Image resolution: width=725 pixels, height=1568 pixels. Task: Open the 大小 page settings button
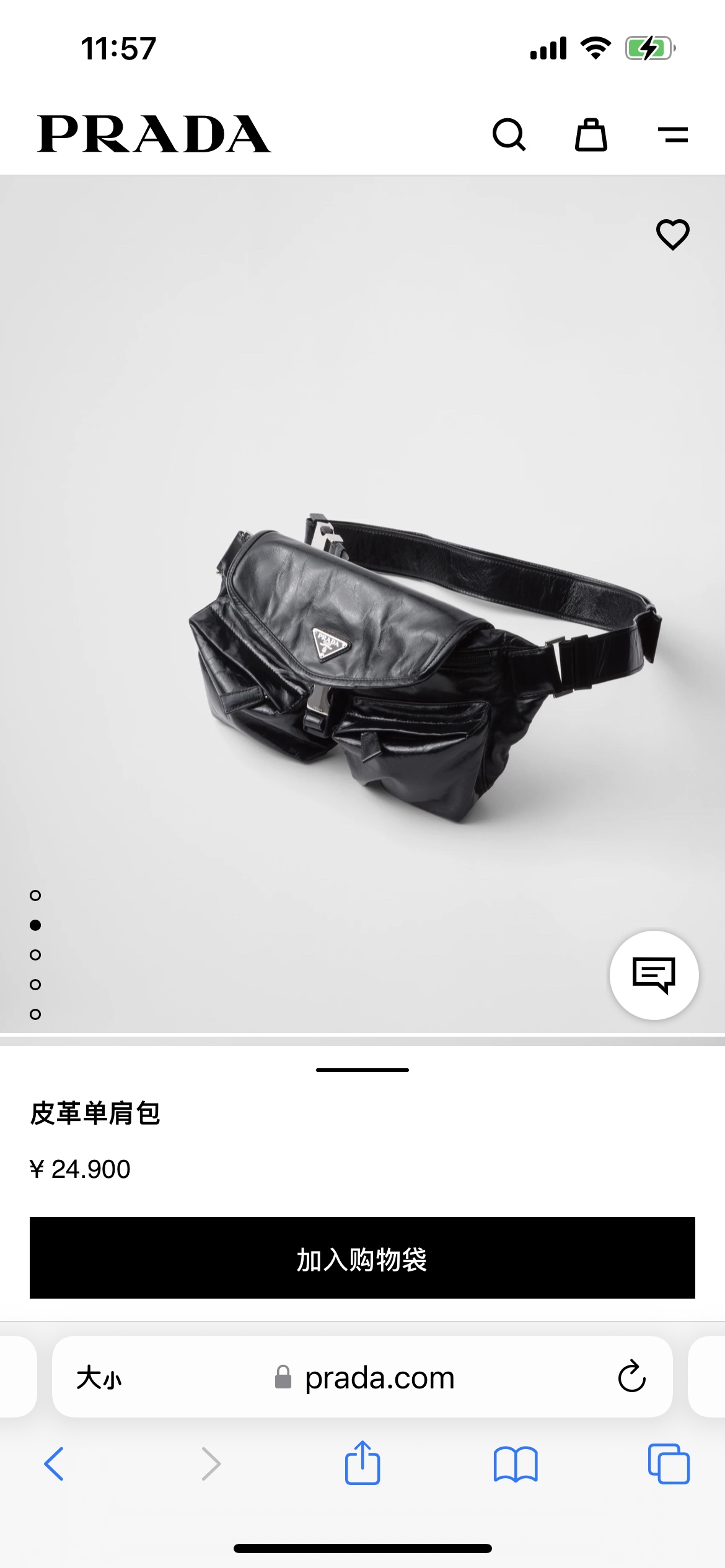coord(99,1378)
